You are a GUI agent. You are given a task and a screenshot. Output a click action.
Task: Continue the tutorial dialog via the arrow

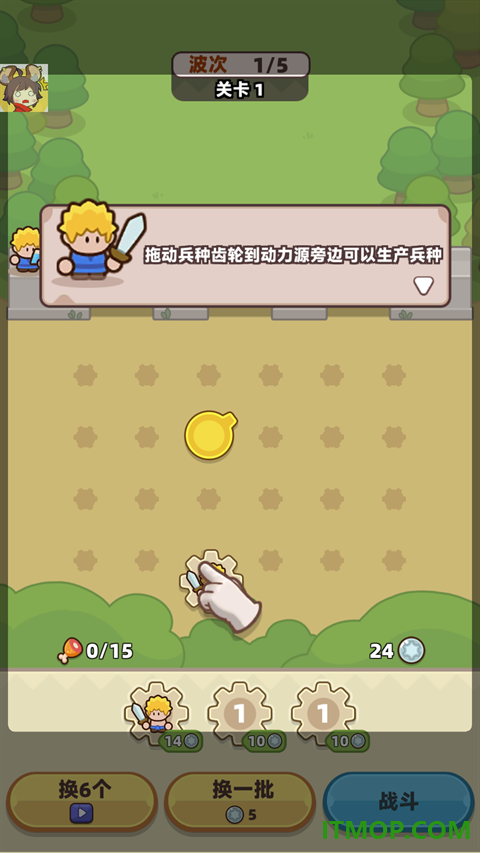click(x=423, y=285)
